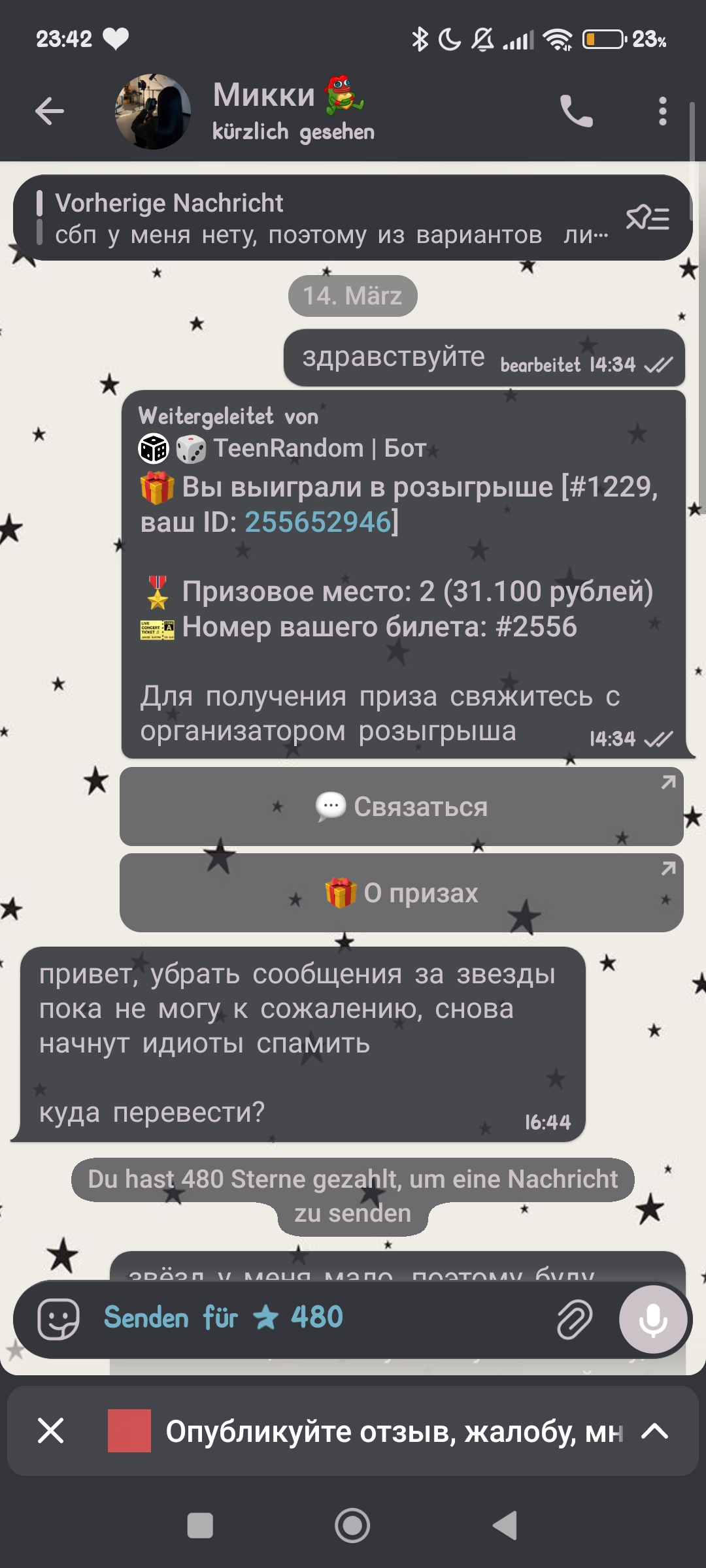Viewport: 706px width, 1568px height.
Task: Tap the Связаться button
Action: [x=401, y=807]
